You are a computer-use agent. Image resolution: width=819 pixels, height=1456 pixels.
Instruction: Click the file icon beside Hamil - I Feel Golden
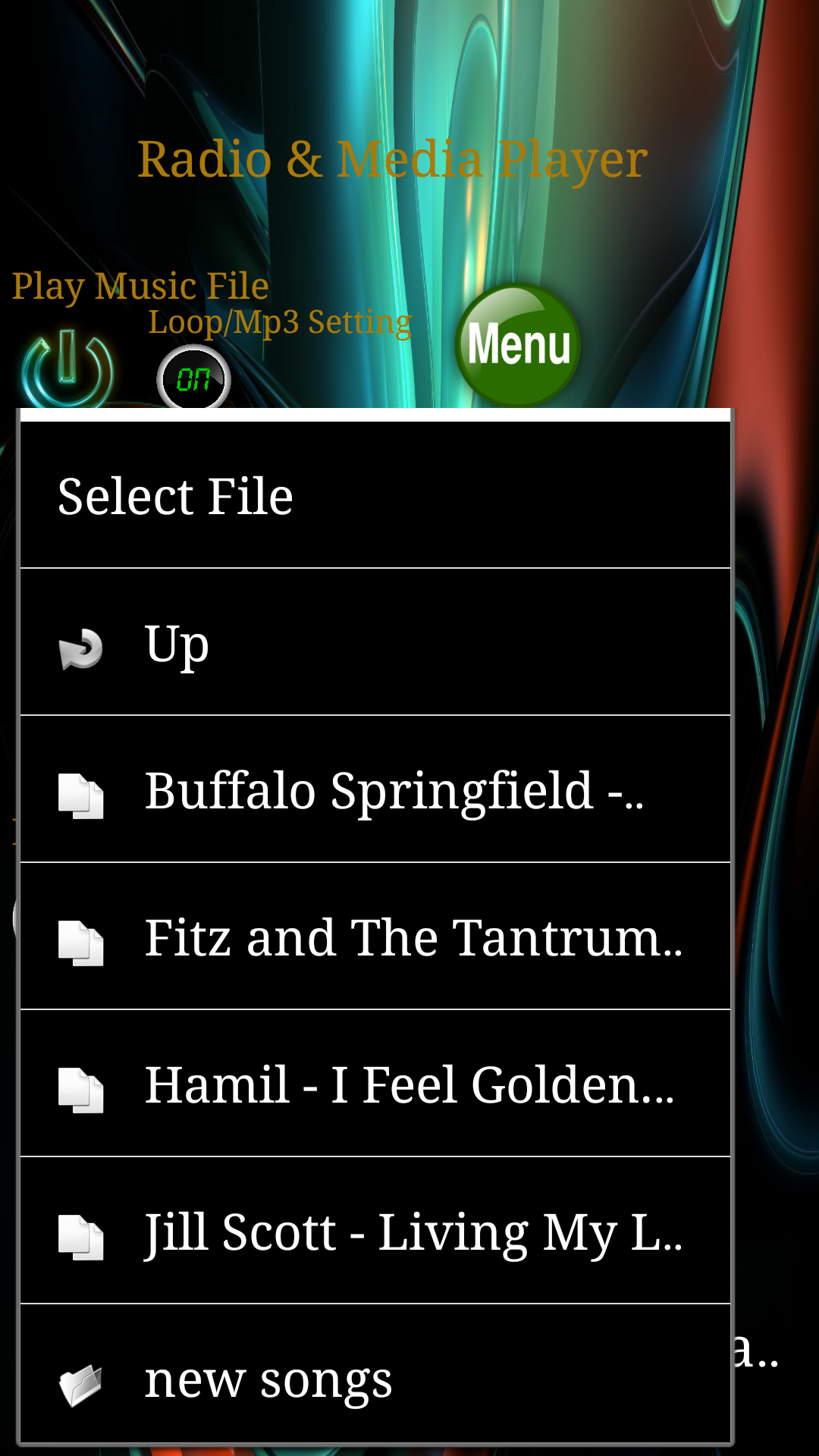click(80, 1086)
